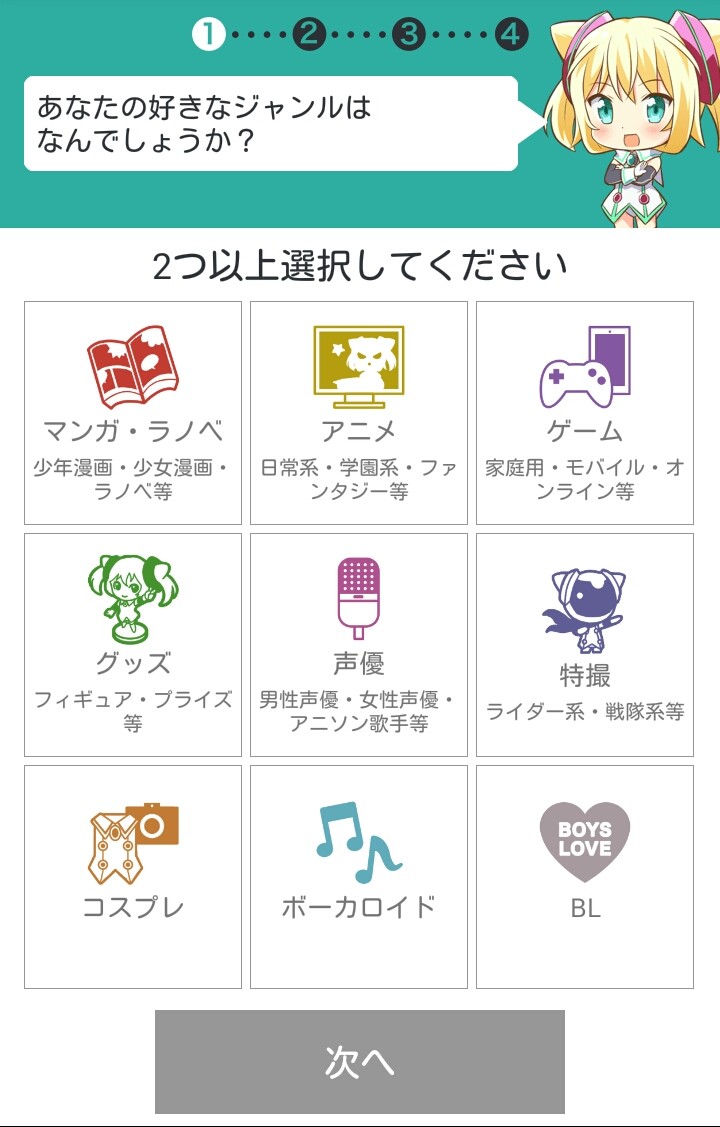Choose the 声優 genre tile
Screen dimensions: 720x1127
click(359, 644)
